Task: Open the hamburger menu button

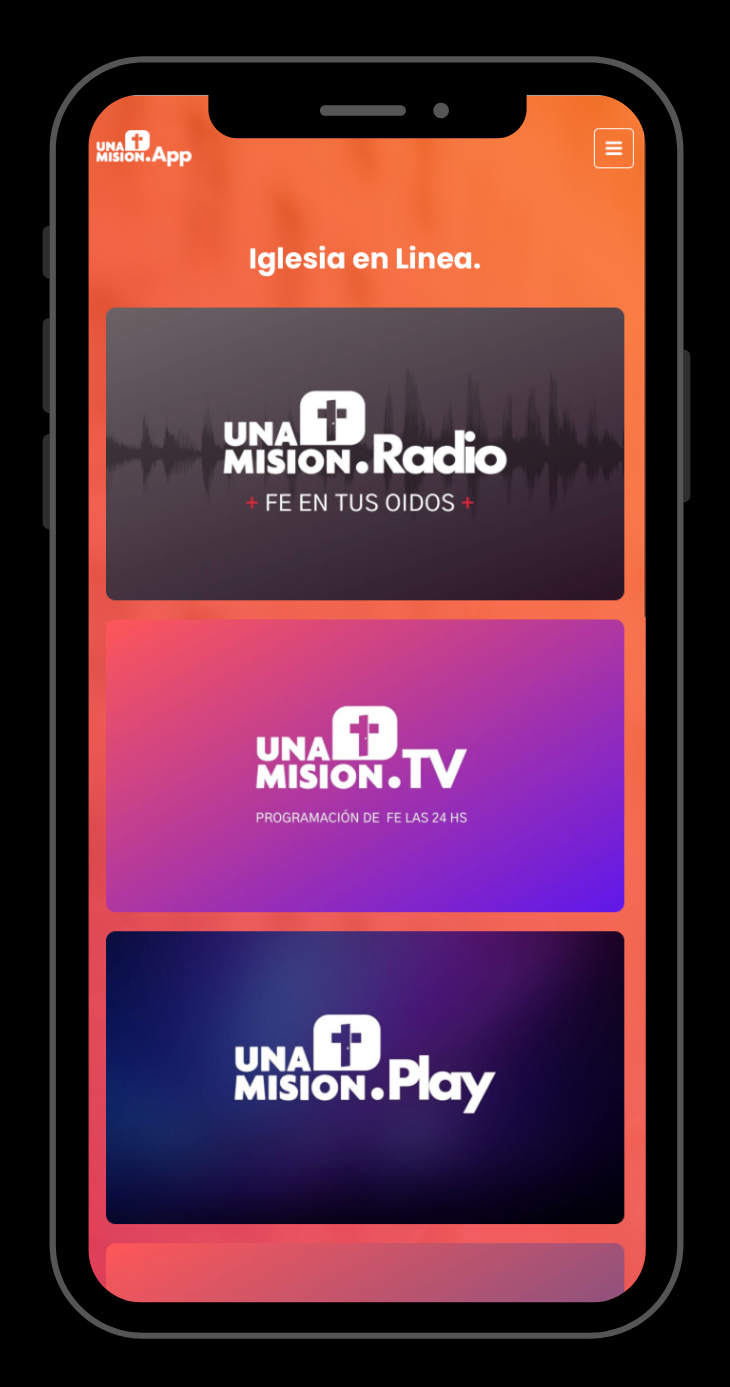Action: pos(613,148)
